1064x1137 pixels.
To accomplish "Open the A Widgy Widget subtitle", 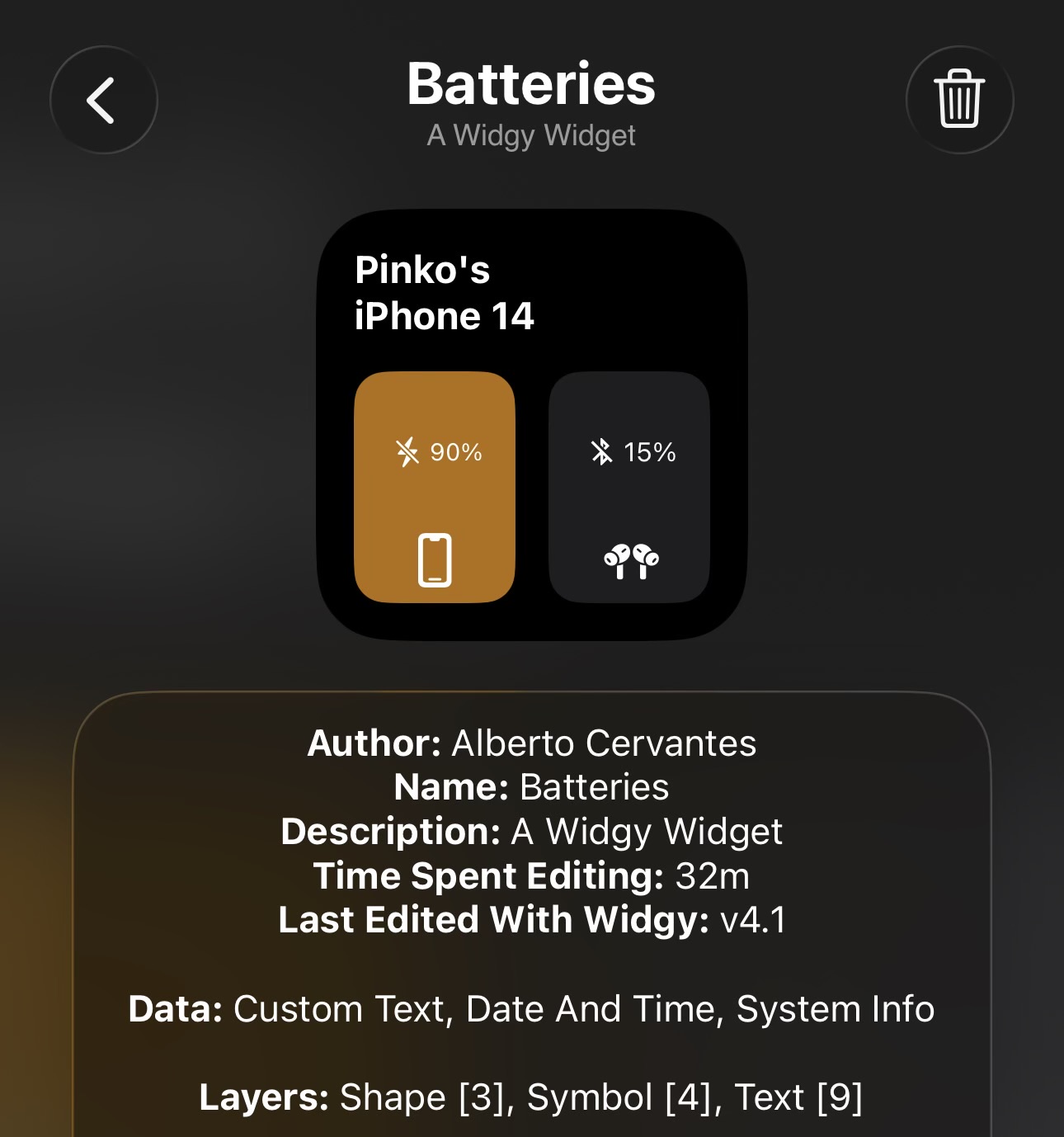I will pyautogui.click(x=531, y=134).
